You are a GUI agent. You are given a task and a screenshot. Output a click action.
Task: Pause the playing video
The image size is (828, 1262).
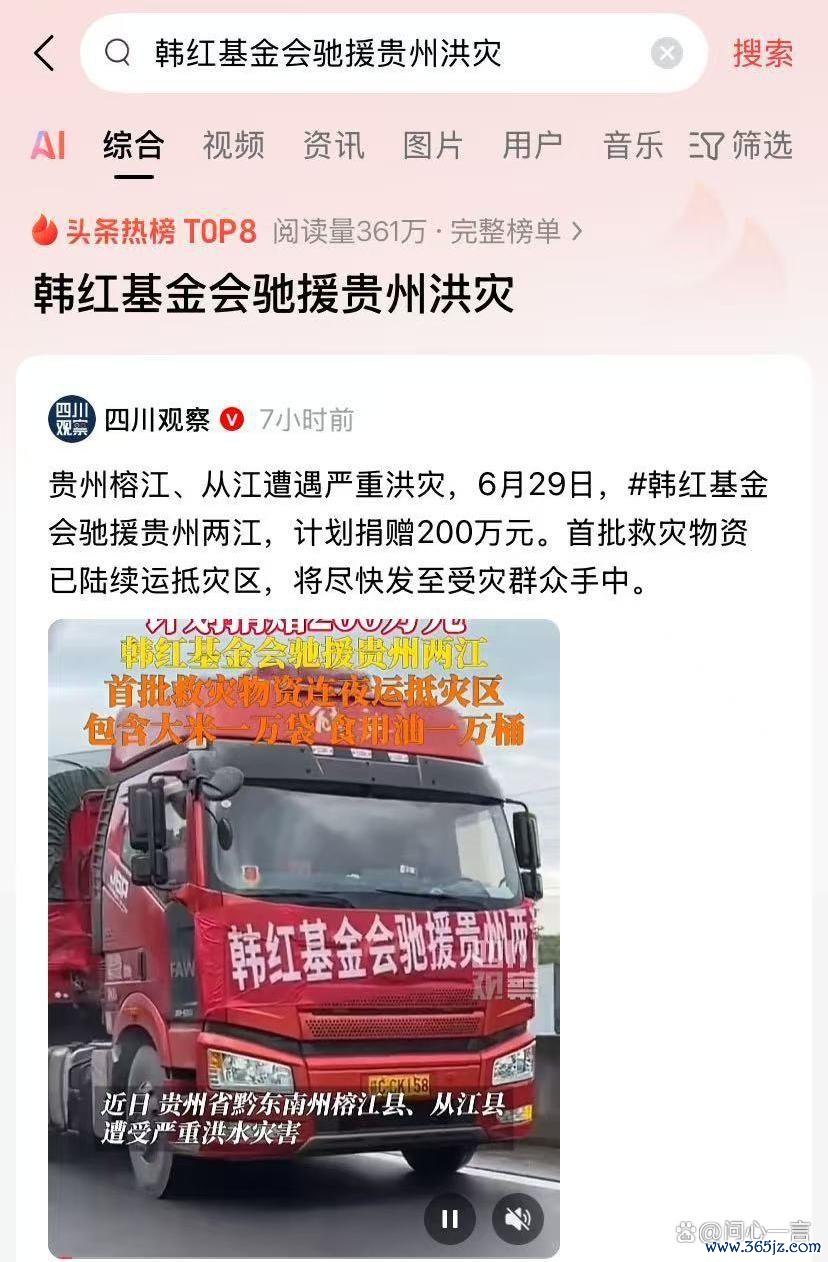(450, 1218)
